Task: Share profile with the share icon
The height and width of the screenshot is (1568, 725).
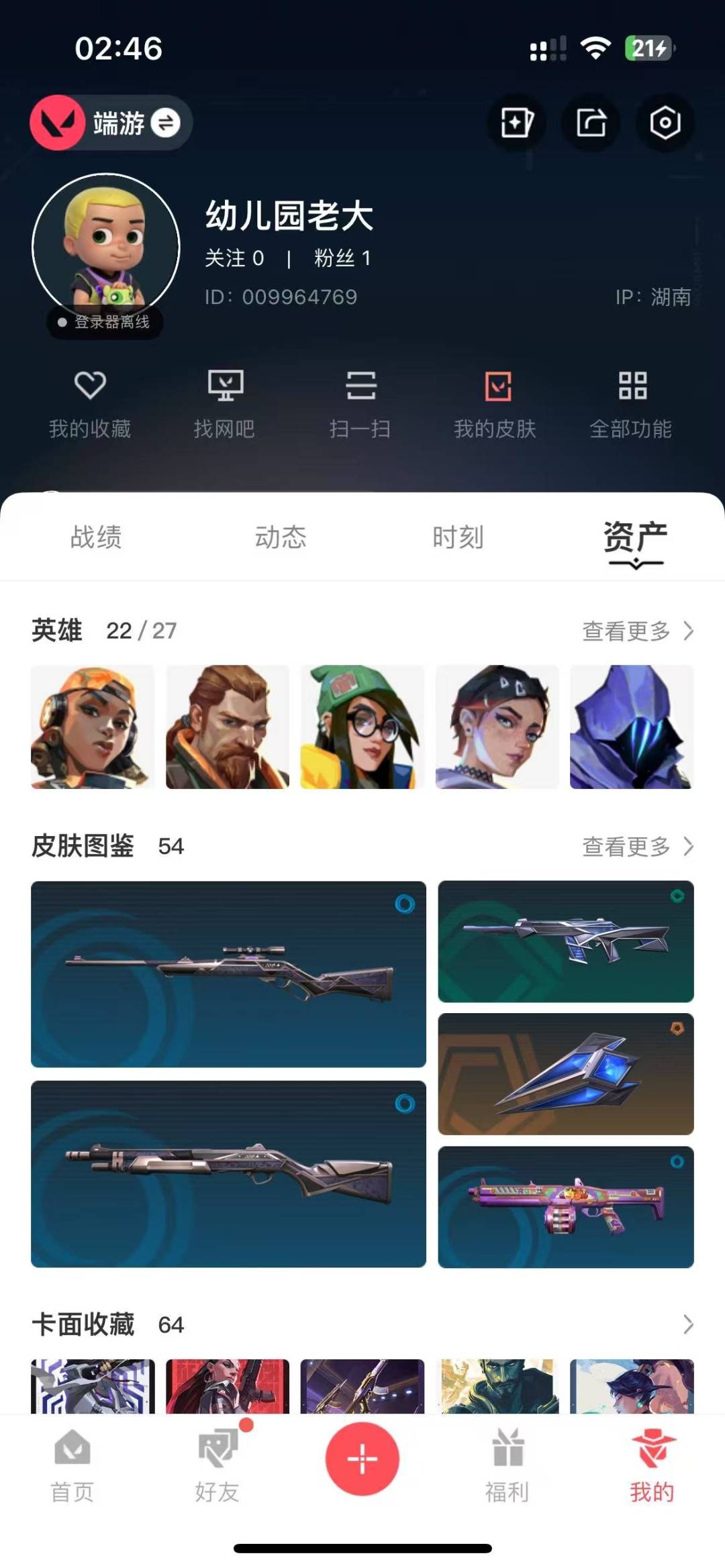Action: (x=591, y=123)
